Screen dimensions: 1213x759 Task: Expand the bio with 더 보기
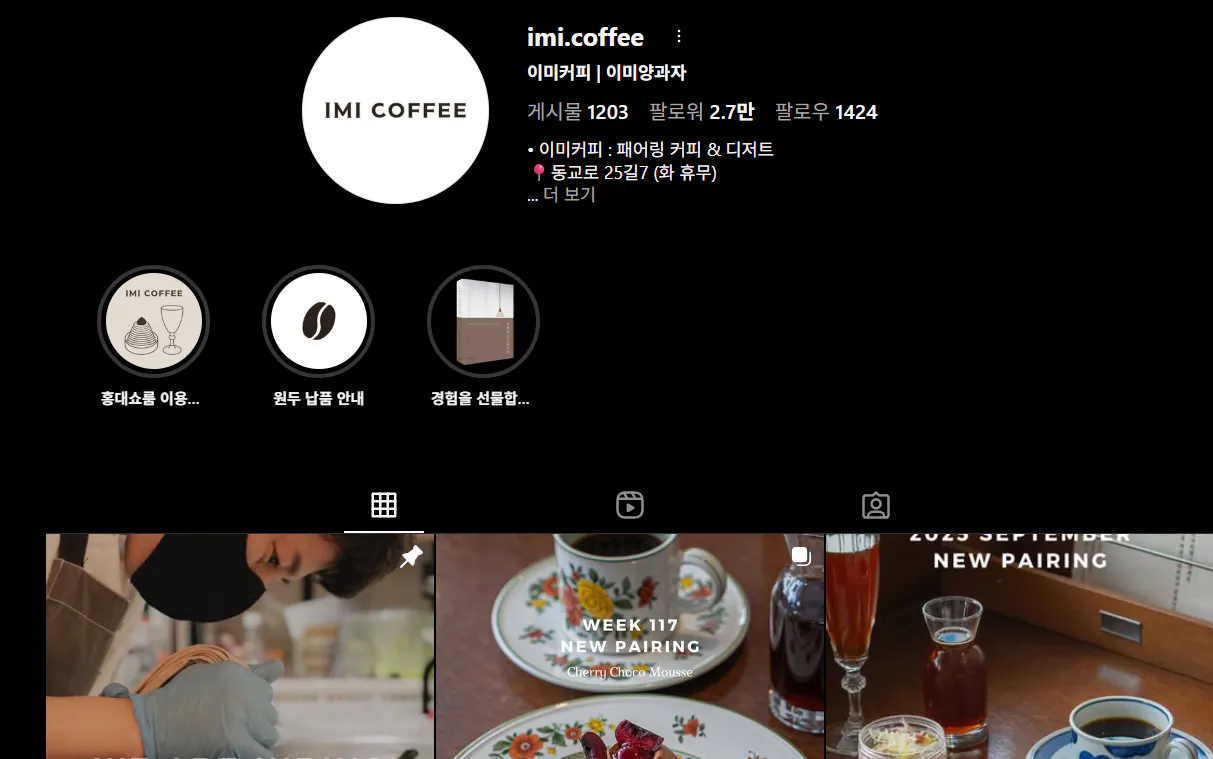pyautogui.click(x=568, y=194)
